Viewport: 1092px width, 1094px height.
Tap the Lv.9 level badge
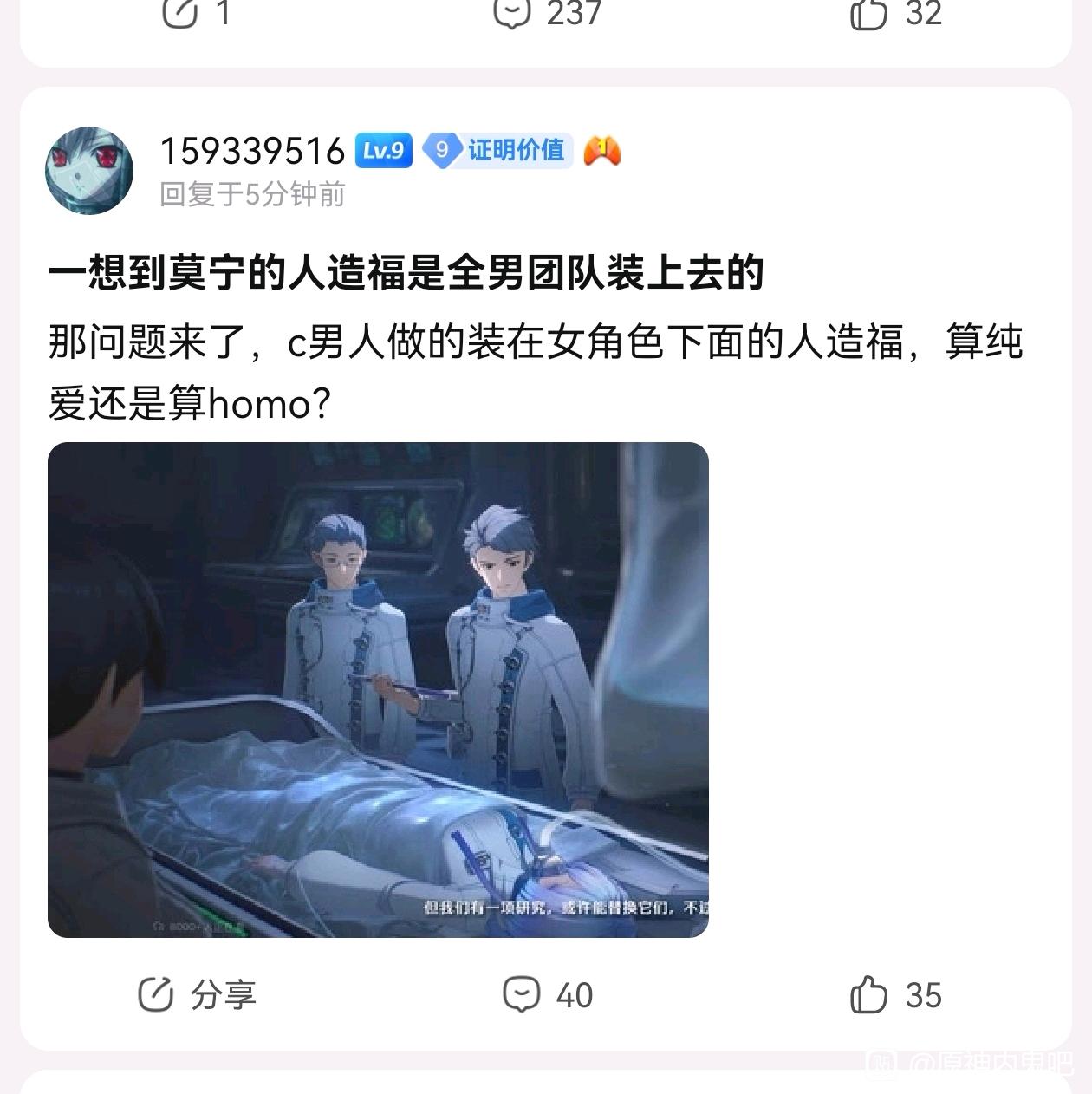click(x=383, y=151)
